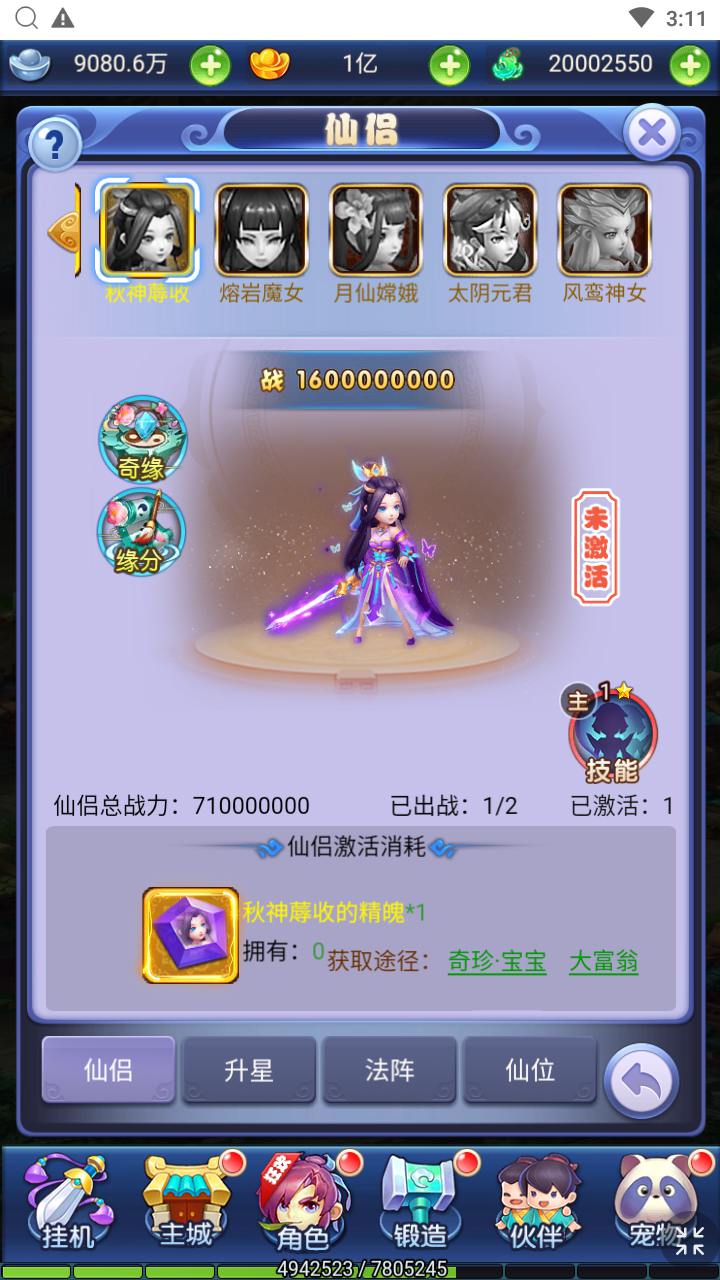Viewport: 720px width, 1280px height.
Task: Follow the 奇珍·宝宝 source link
Action: [497, 962]
